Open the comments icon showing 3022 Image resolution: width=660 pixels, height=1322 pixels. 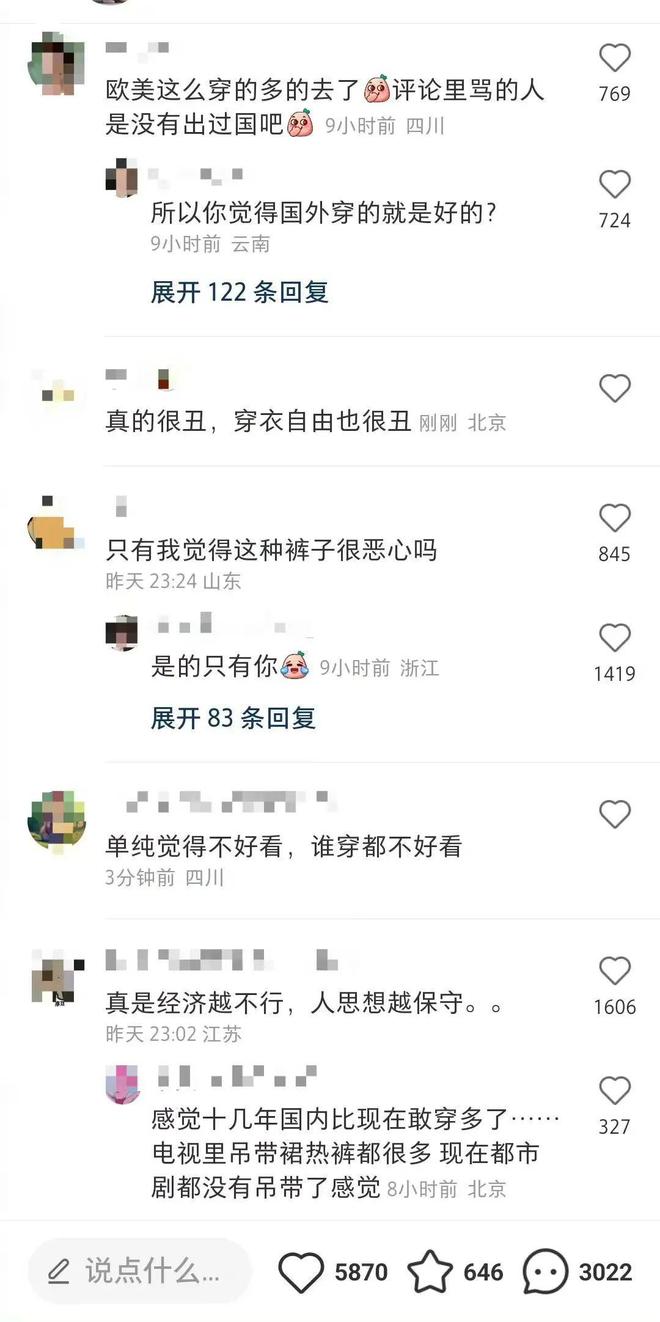pos(546,1272)
